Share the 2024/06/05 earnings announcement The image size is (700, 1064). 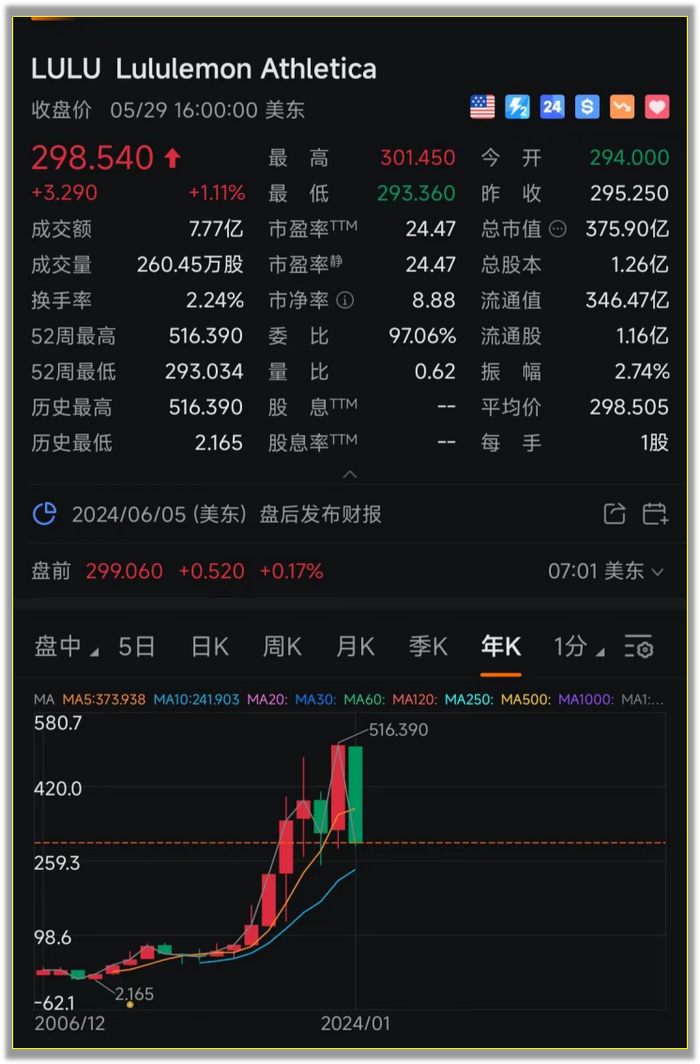614,514
